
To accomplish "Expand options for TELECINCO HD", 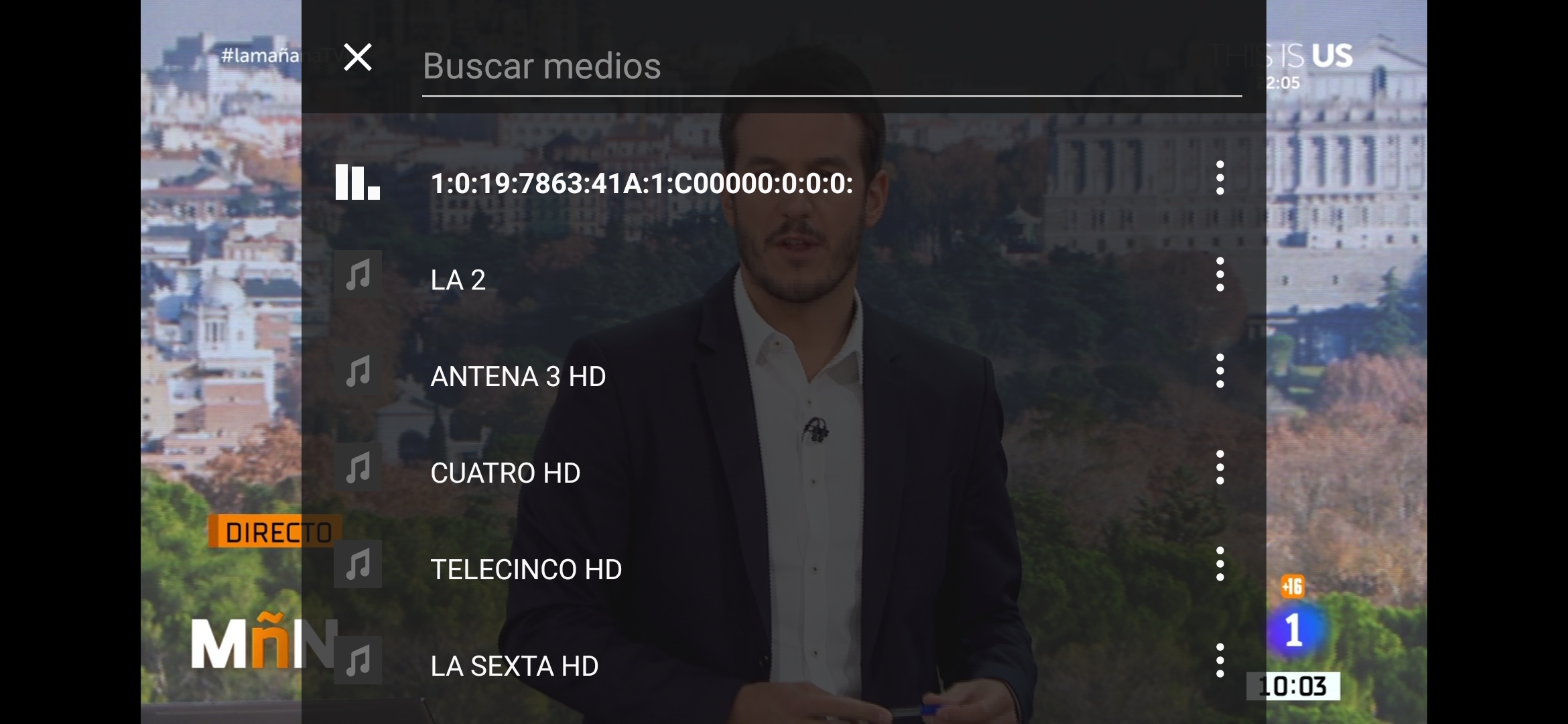I will (1220, 564).
